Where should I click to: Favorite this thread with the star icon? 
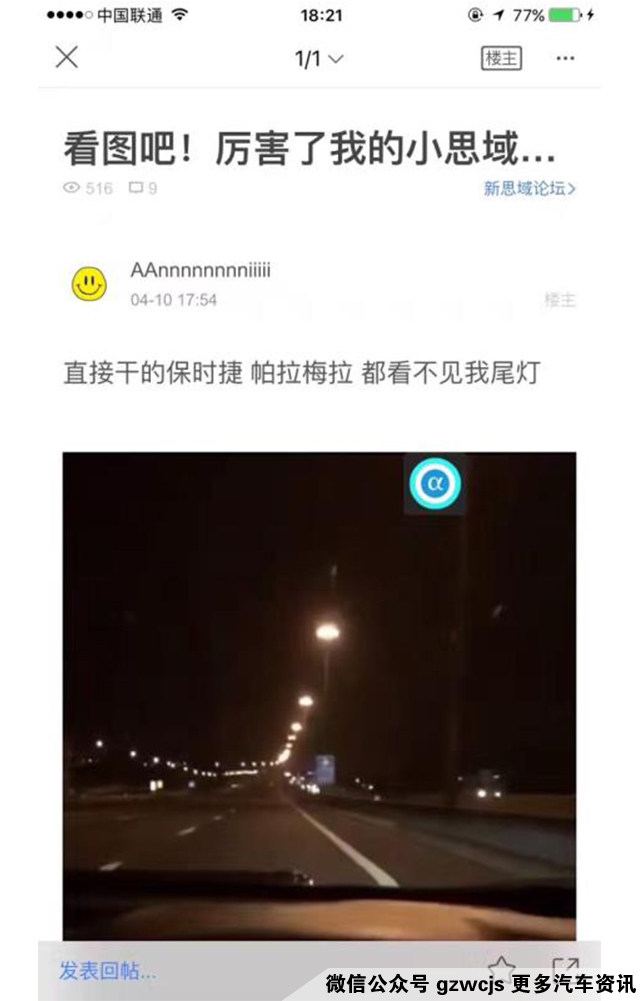click(502, 966)
